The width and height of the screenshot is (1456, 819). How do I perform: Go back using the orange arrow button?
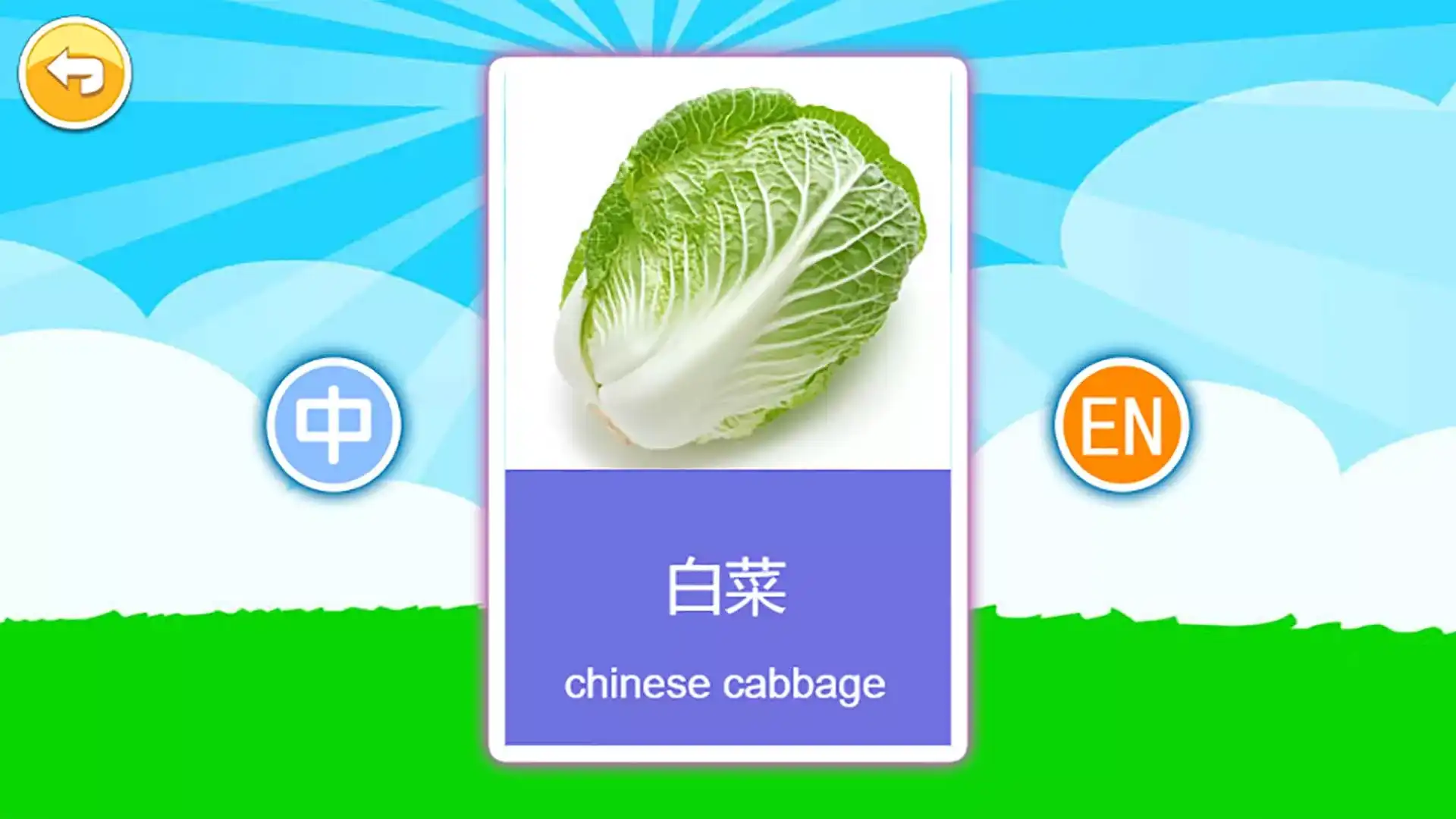74,73
